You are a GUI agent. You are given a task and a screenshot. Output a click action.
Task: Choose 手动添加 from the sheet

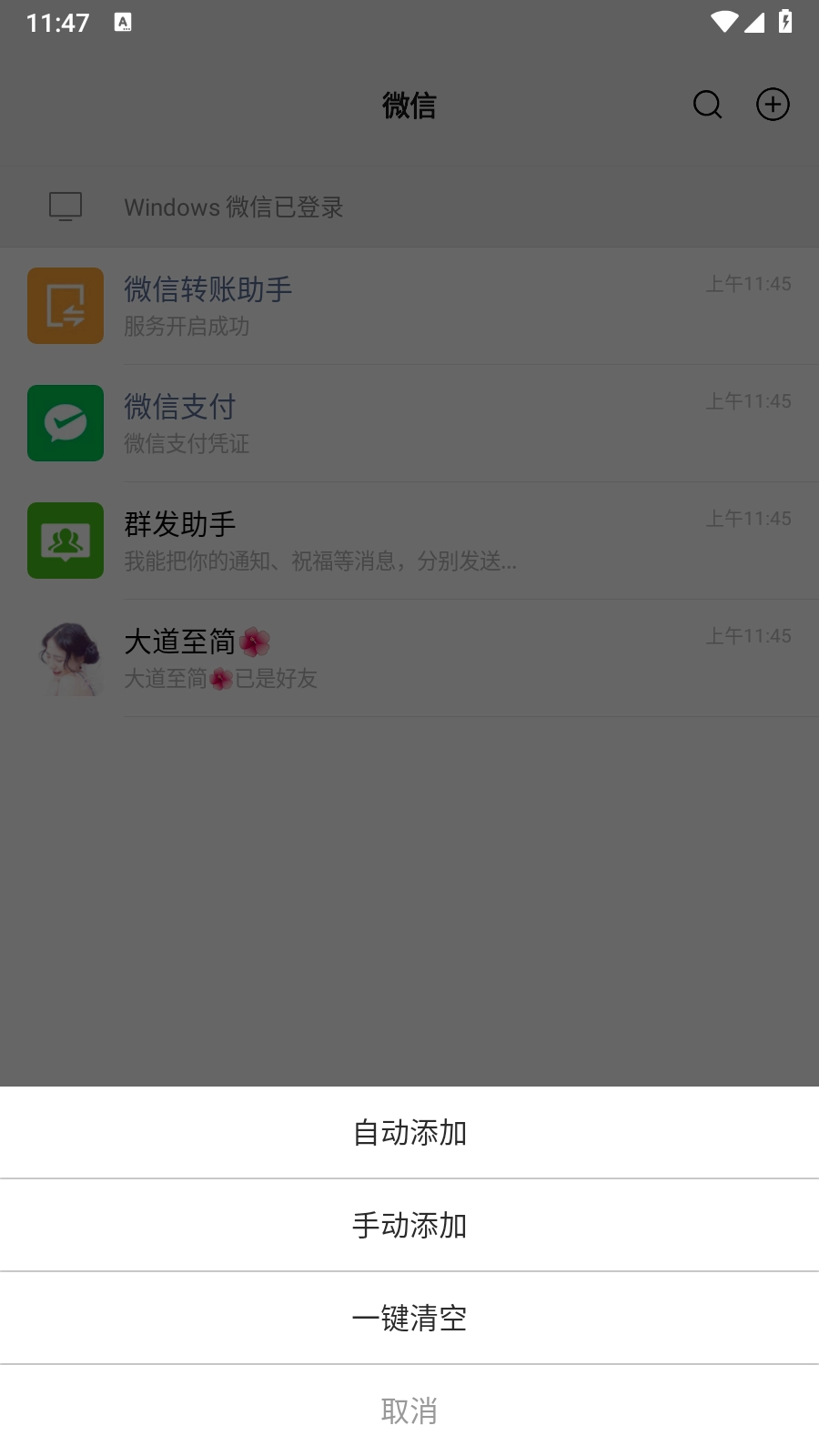tap(409, 1226)
